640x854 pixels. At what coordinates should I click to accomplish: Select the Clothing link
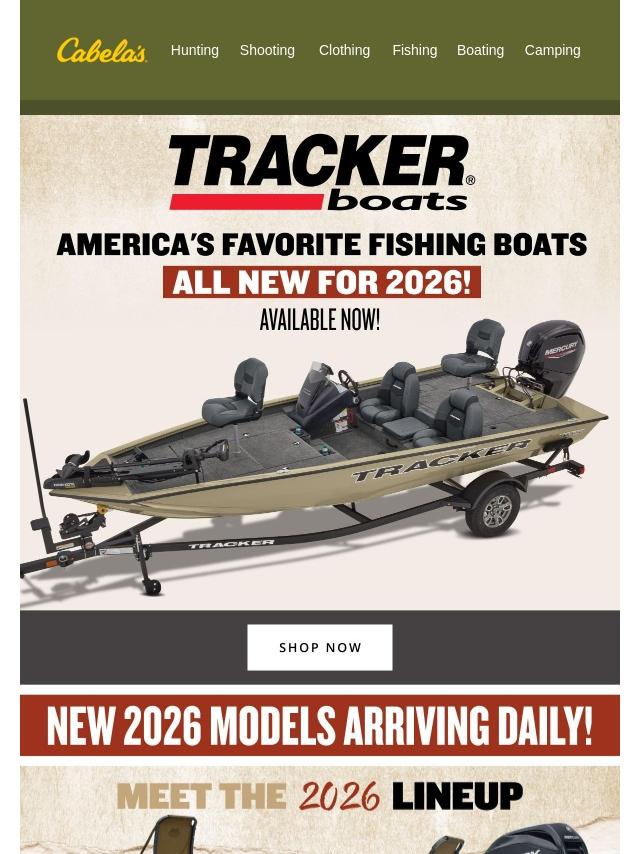point(344,50)
